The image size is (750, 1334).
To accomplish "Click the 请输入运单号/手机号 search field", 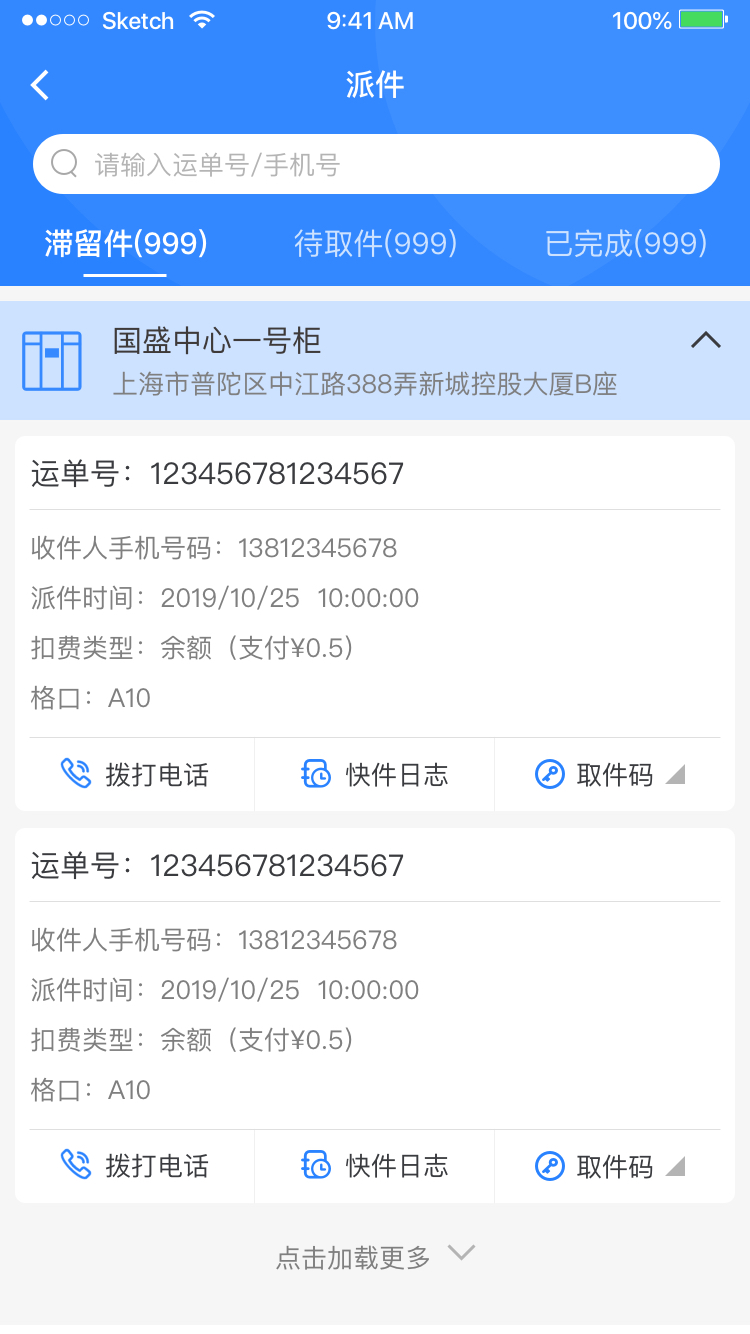I will pos(375,163).
